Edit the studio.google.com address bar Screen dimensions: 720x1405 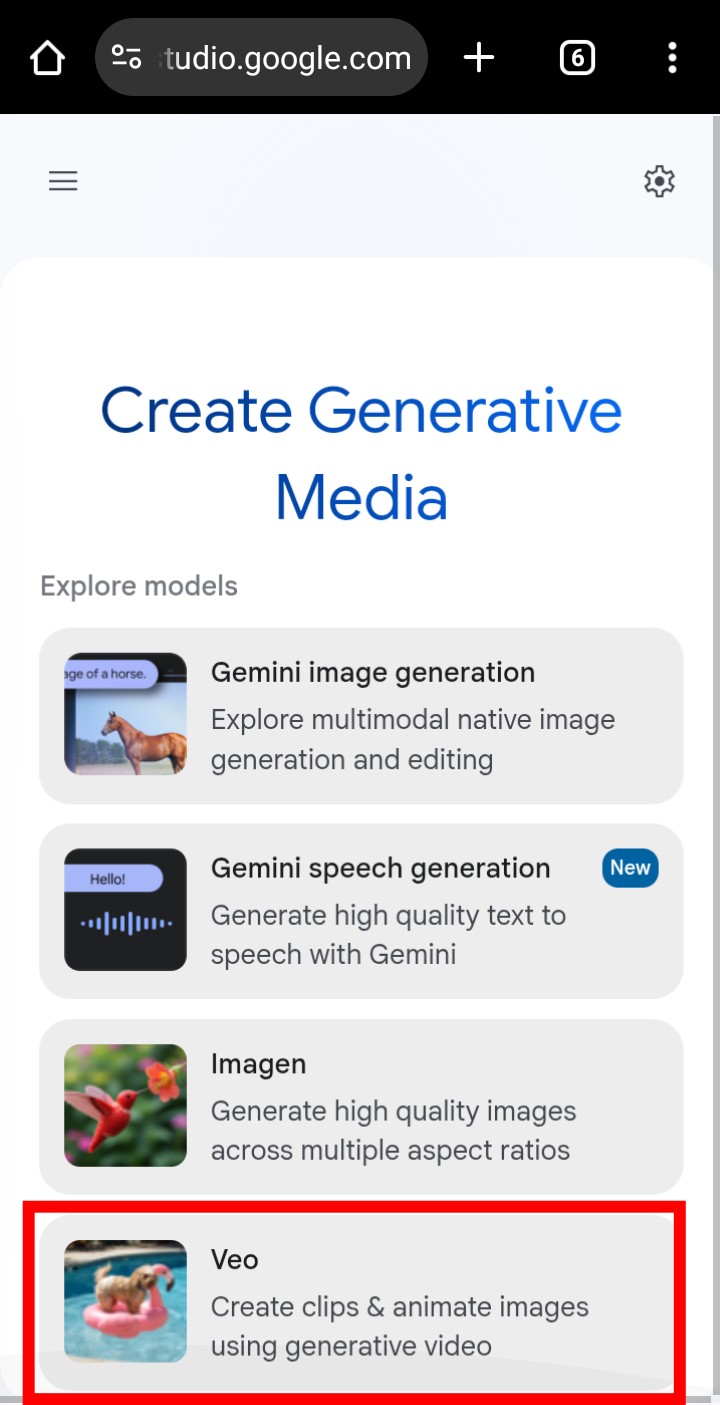pyautogui.click(x=285, y=58)
